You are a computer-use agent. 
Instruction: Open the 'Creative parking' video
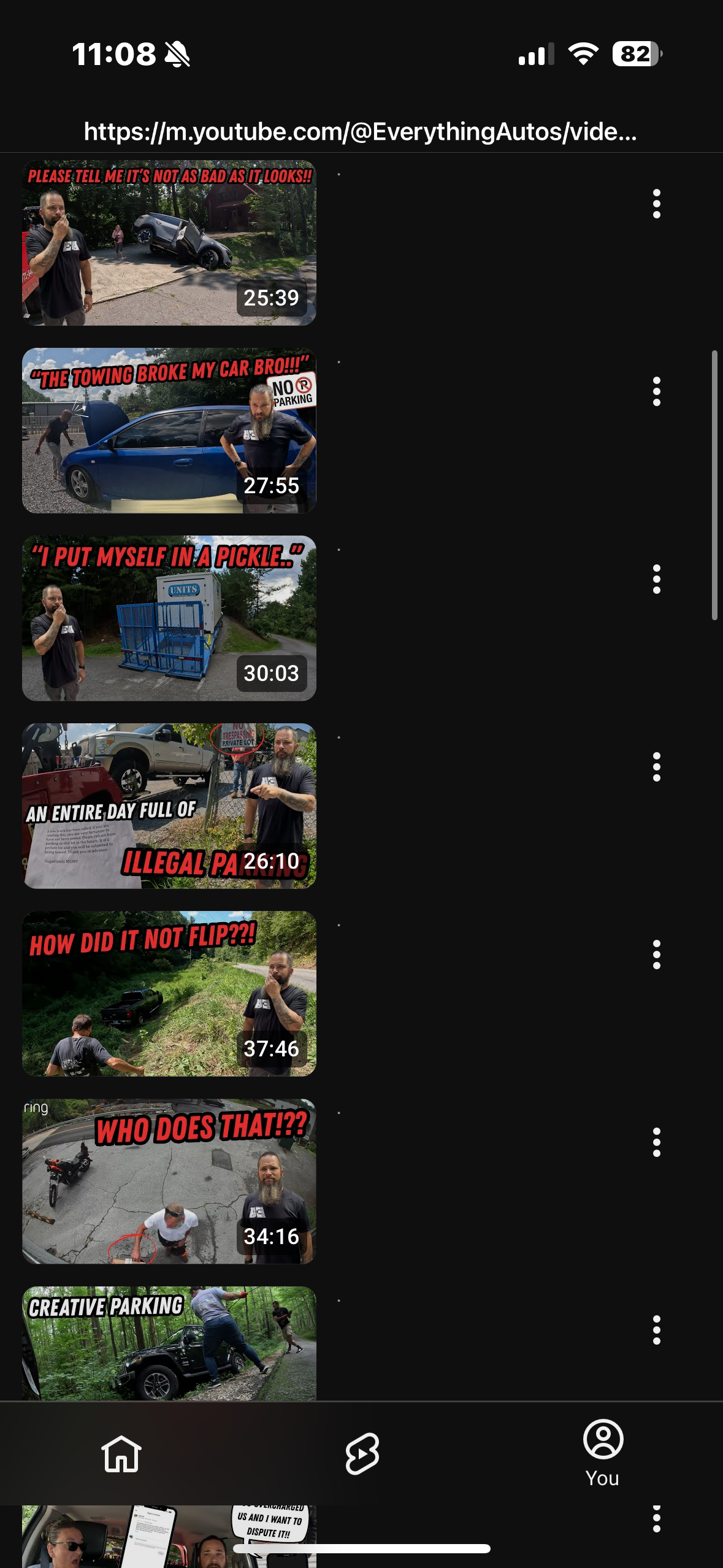pyautogui.click(x=169, y=1343)
